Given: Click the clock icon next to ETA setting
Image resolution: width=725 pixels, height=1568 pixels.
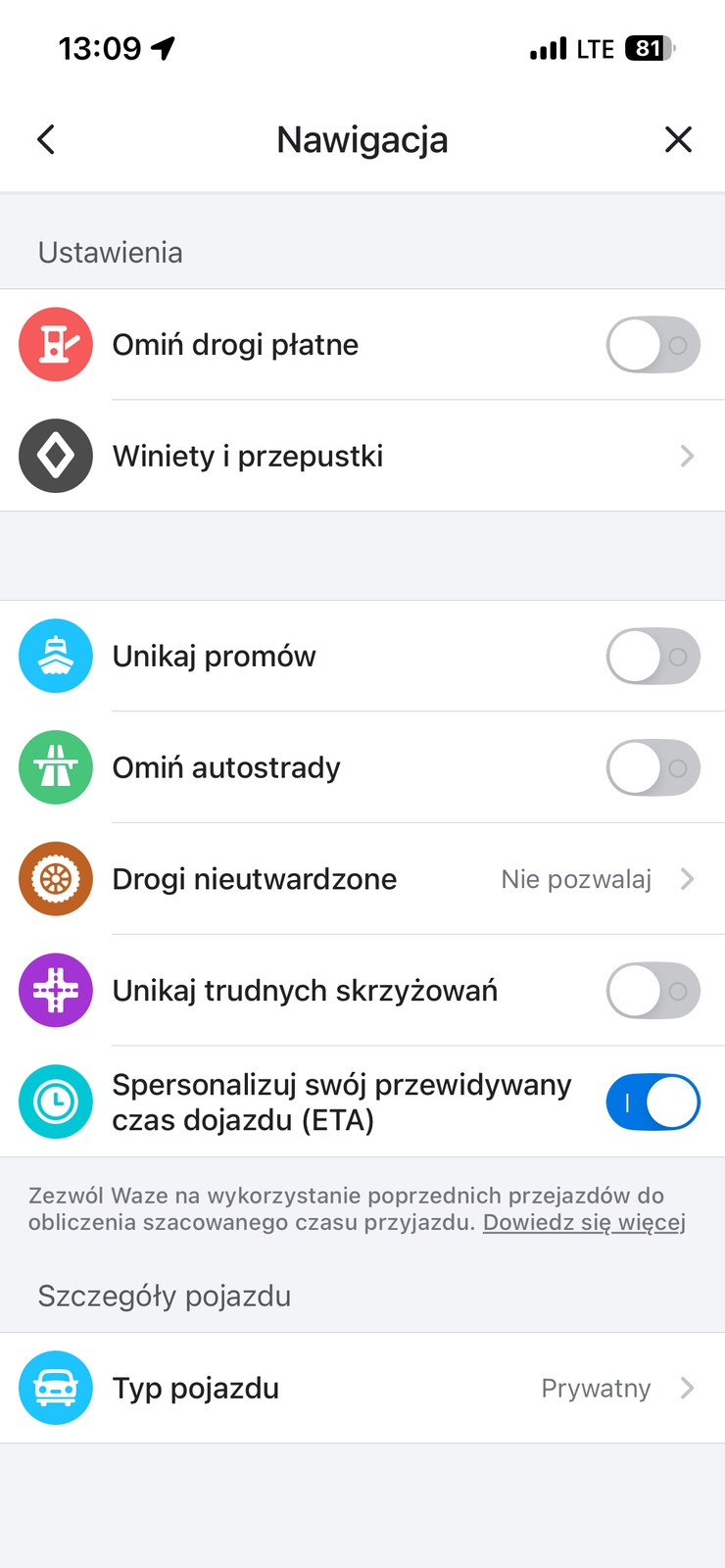Looking at the screenshot, I should tap(55, 1102).
